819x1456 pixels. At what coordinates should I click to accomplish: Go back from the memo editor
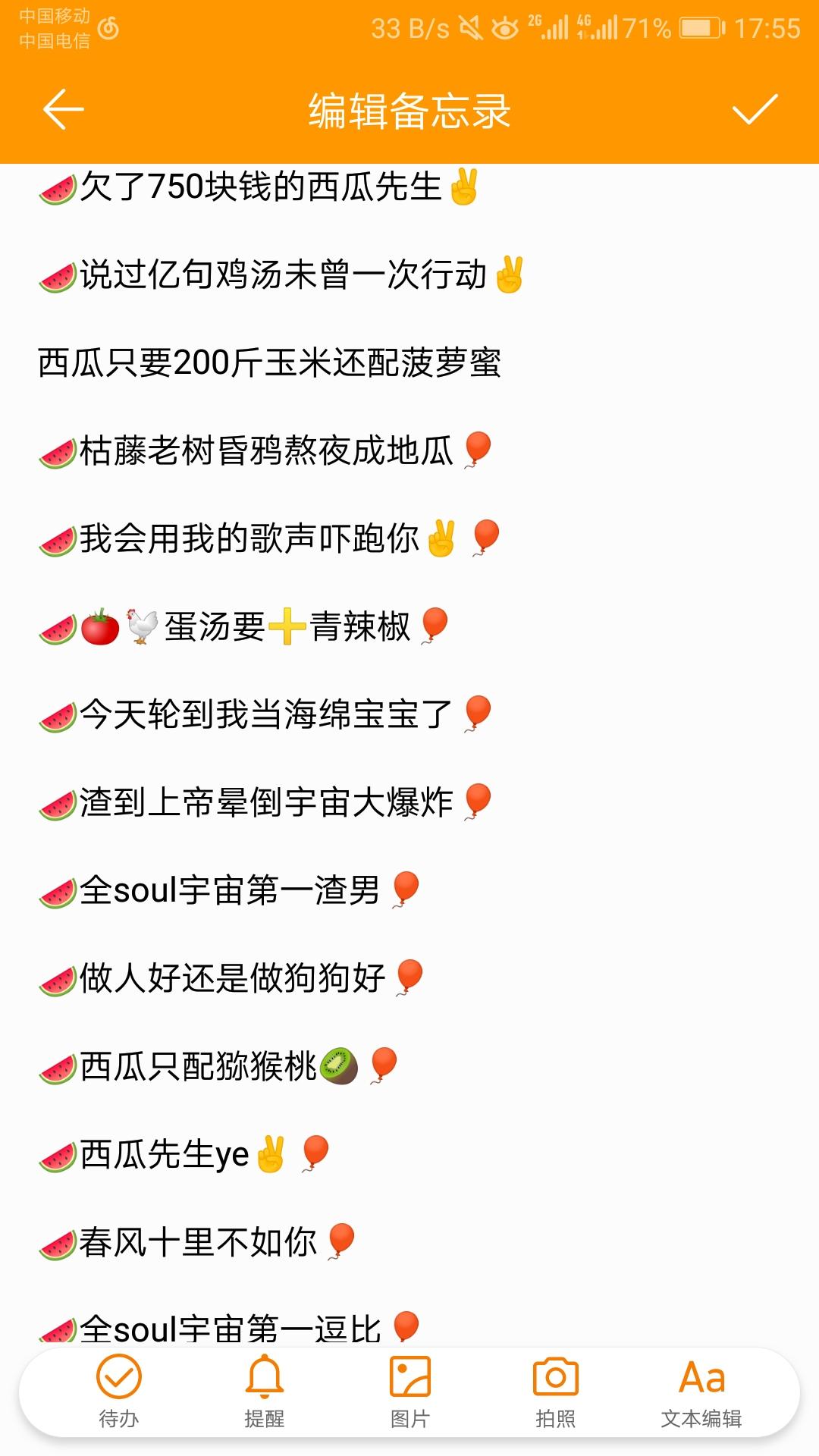click(x=63, y=110)
